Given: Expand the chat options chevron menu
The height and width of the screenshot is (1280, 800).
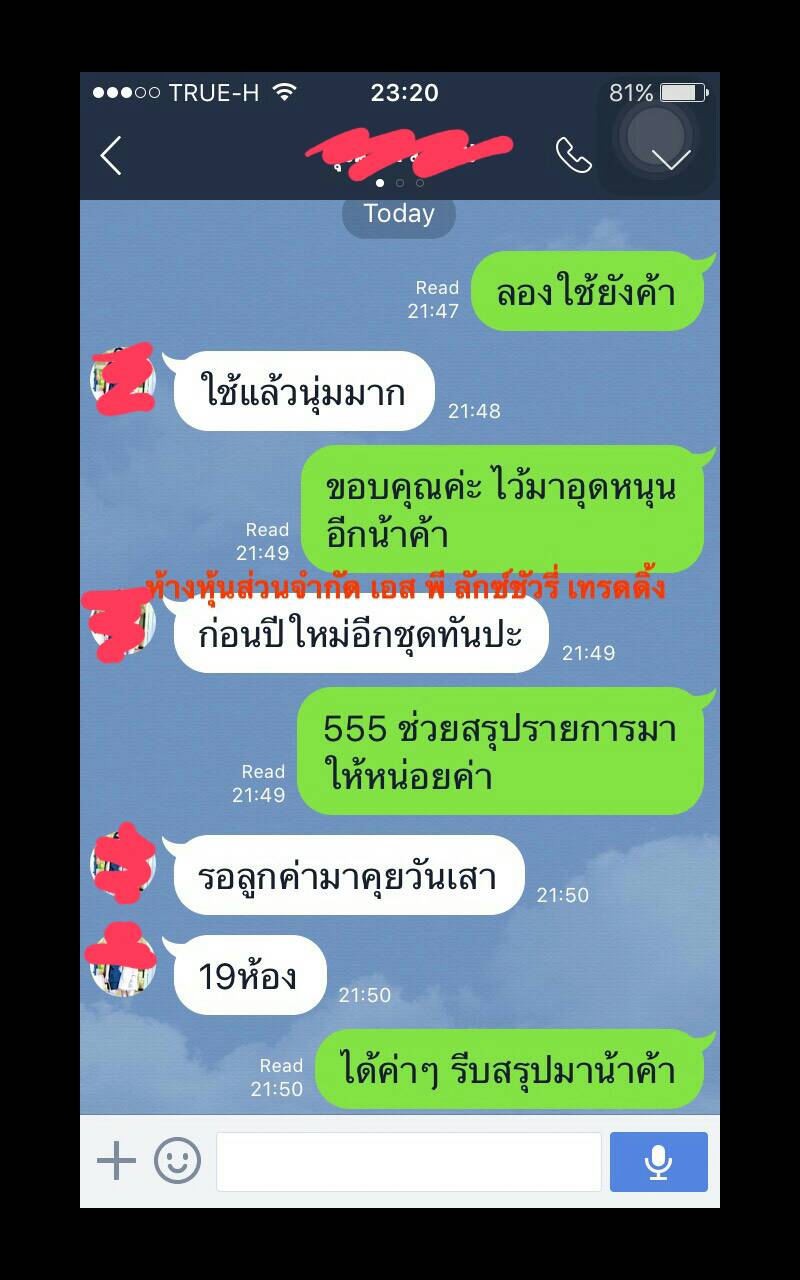Looking at the screenshot, I should point(670,158).
